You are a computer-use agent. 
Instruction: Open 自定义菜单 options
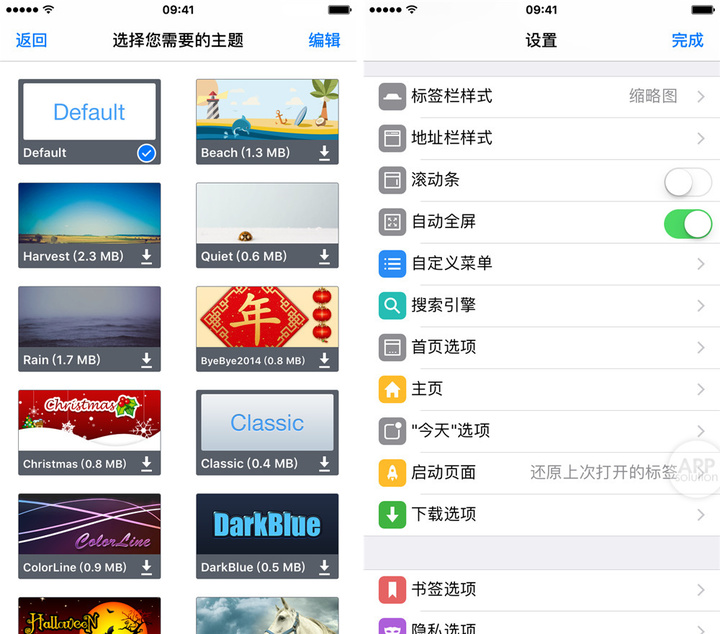pos(540,263)
